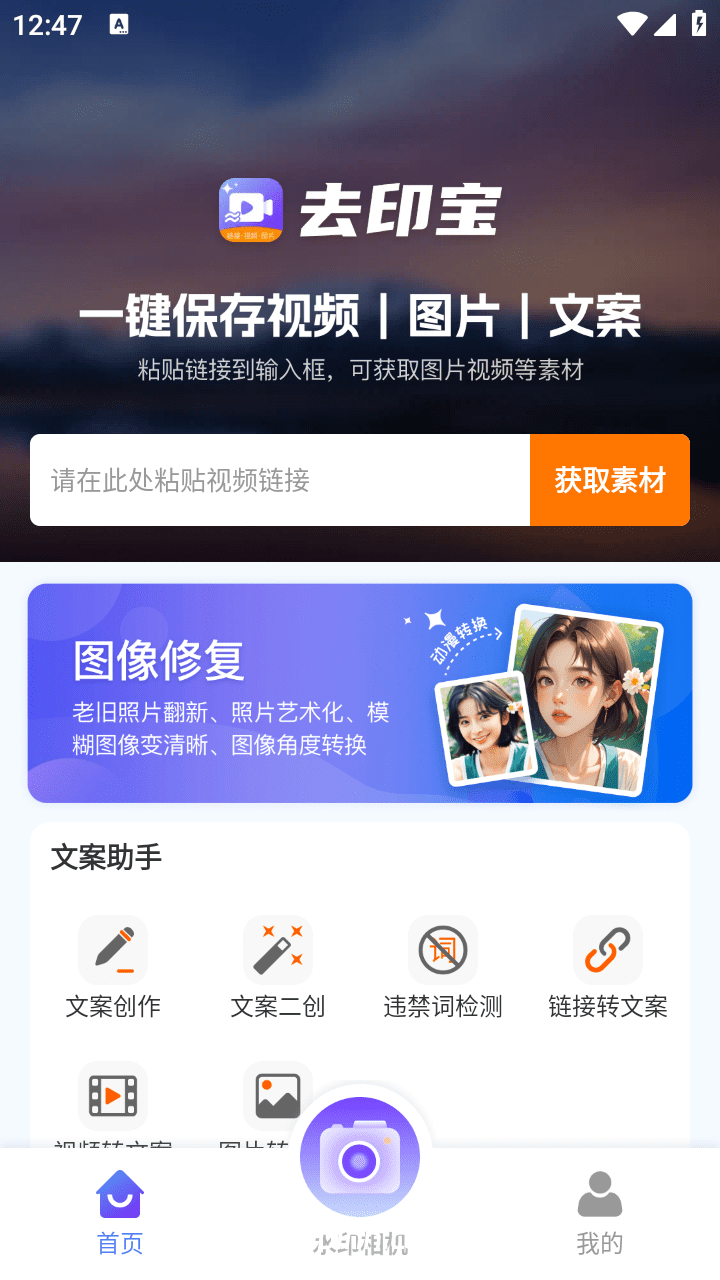Tap the 获取素材 button
The height and width of the screenshot is (1280, 720).
(x=610, y=480)
